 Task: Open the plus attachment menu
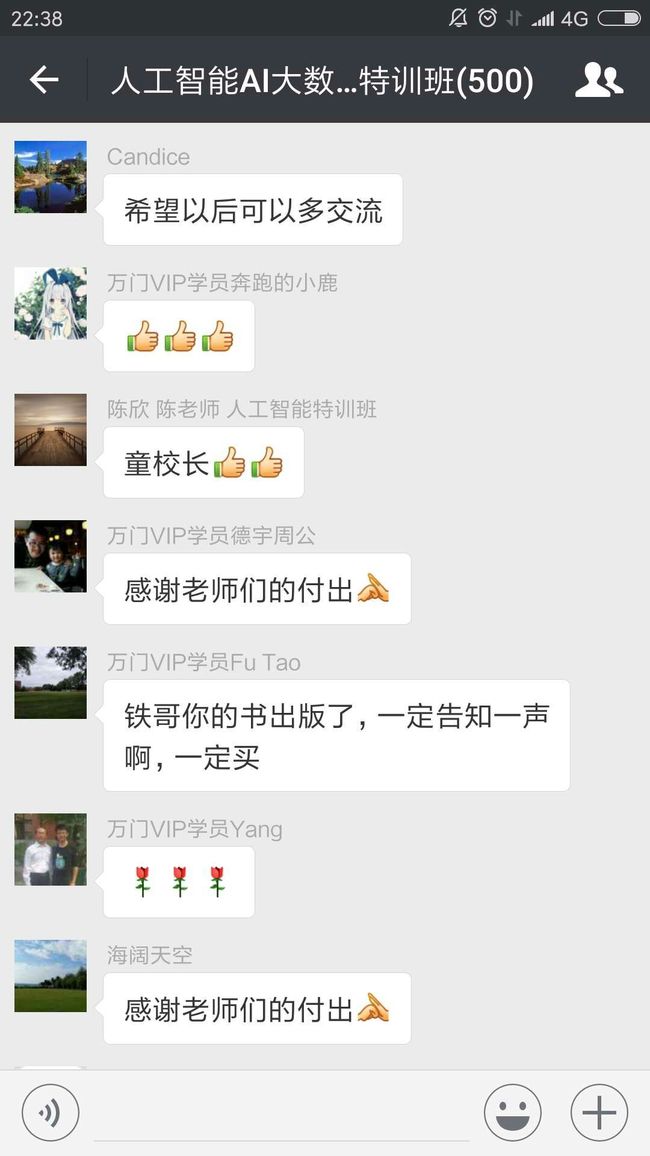click(x=599, y=1113)
